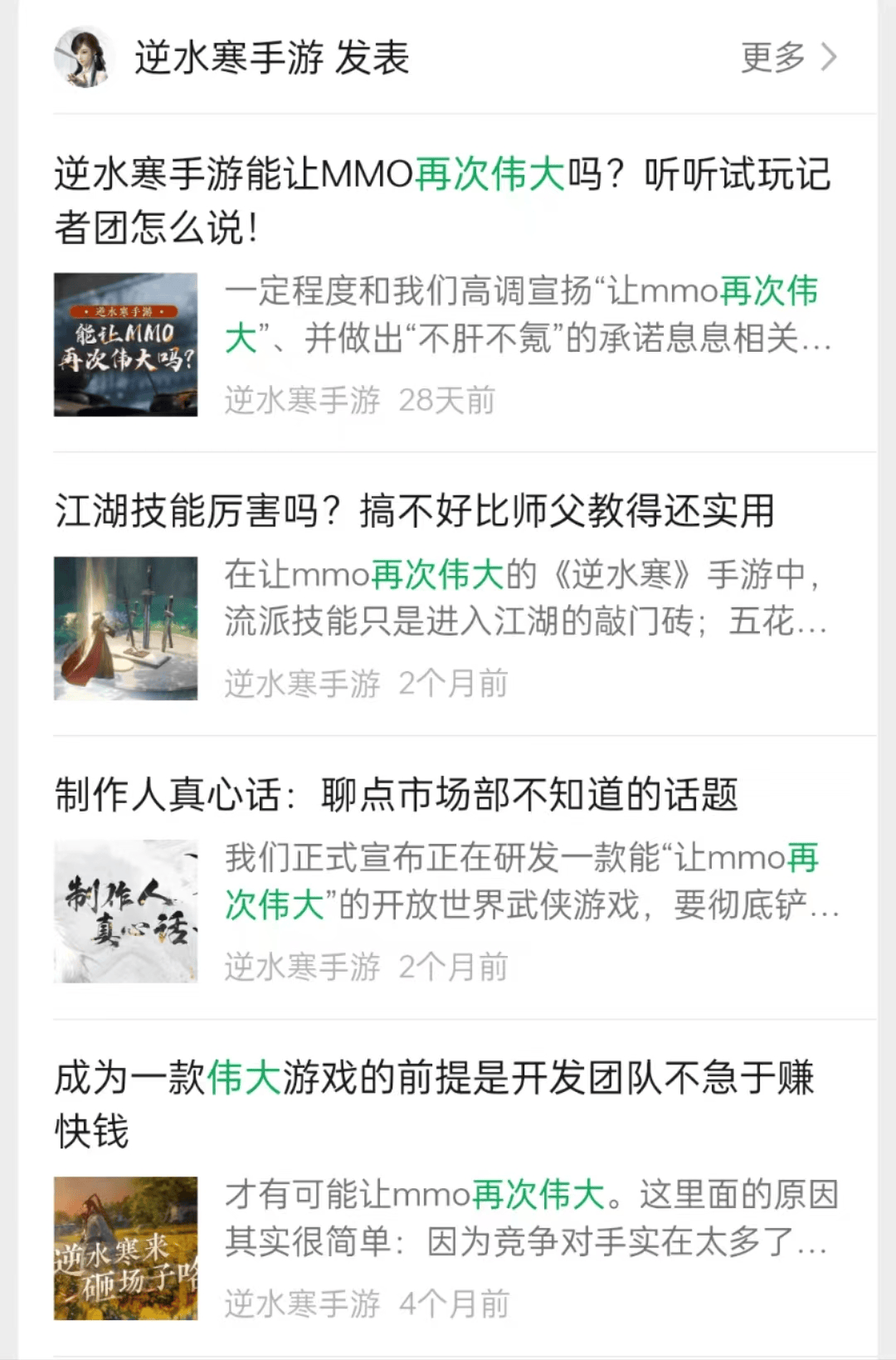
Task: Tap 更多 to see more posts
Action: [x=787, y=57]
